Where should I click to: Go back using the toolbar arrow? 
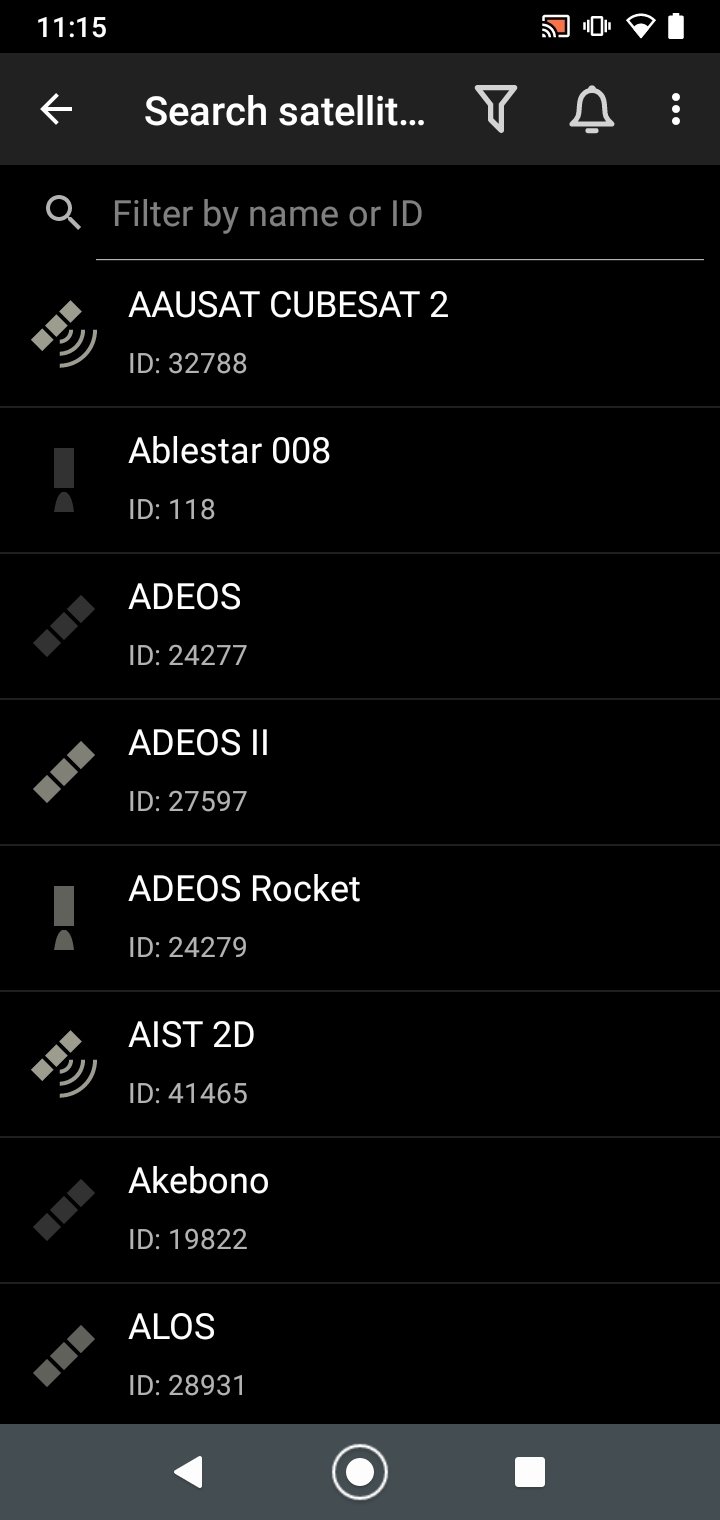pos(57,110)
